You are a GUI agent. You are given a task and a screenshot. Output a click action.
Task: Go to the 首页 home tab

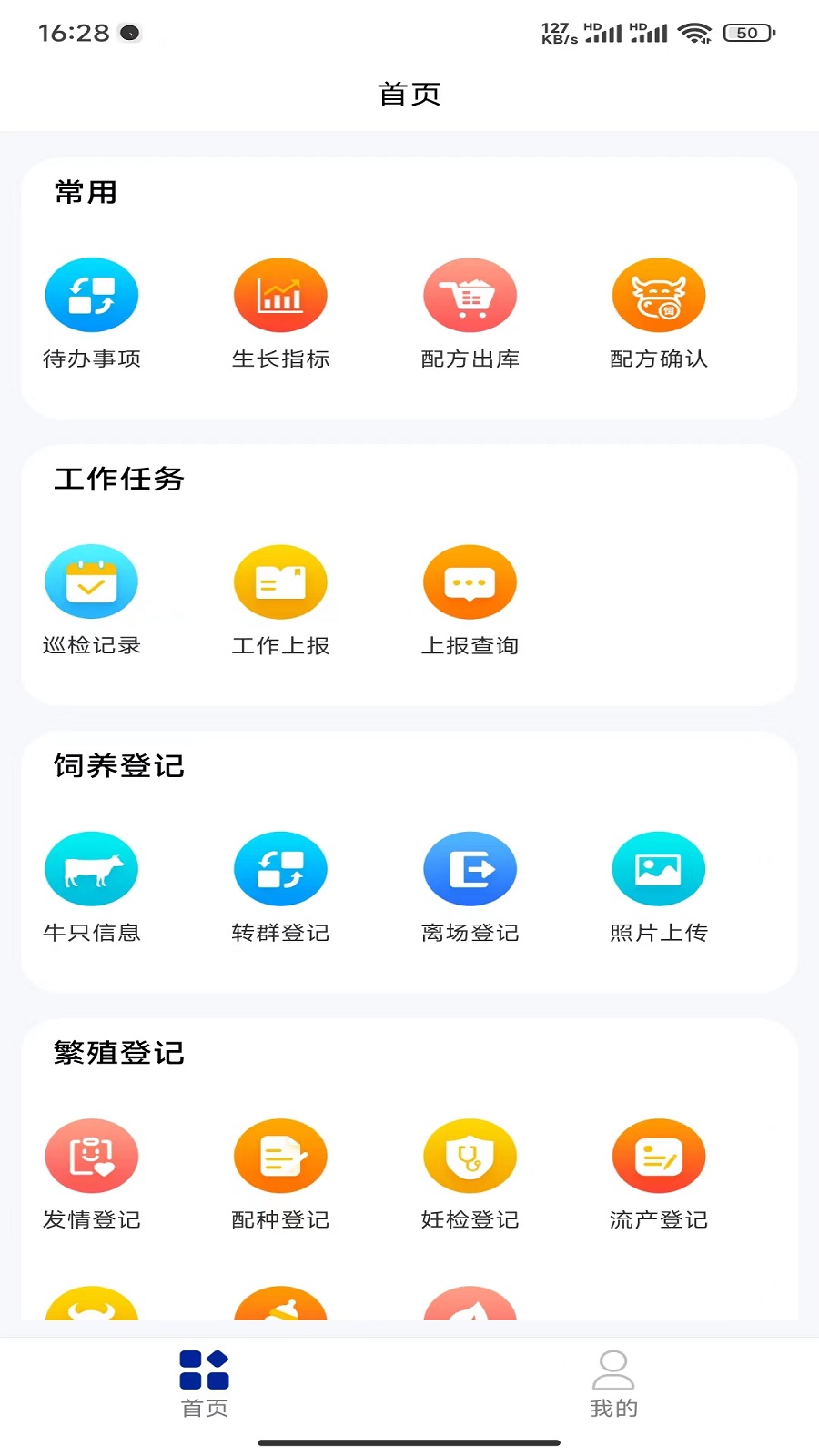point(205,1383)
